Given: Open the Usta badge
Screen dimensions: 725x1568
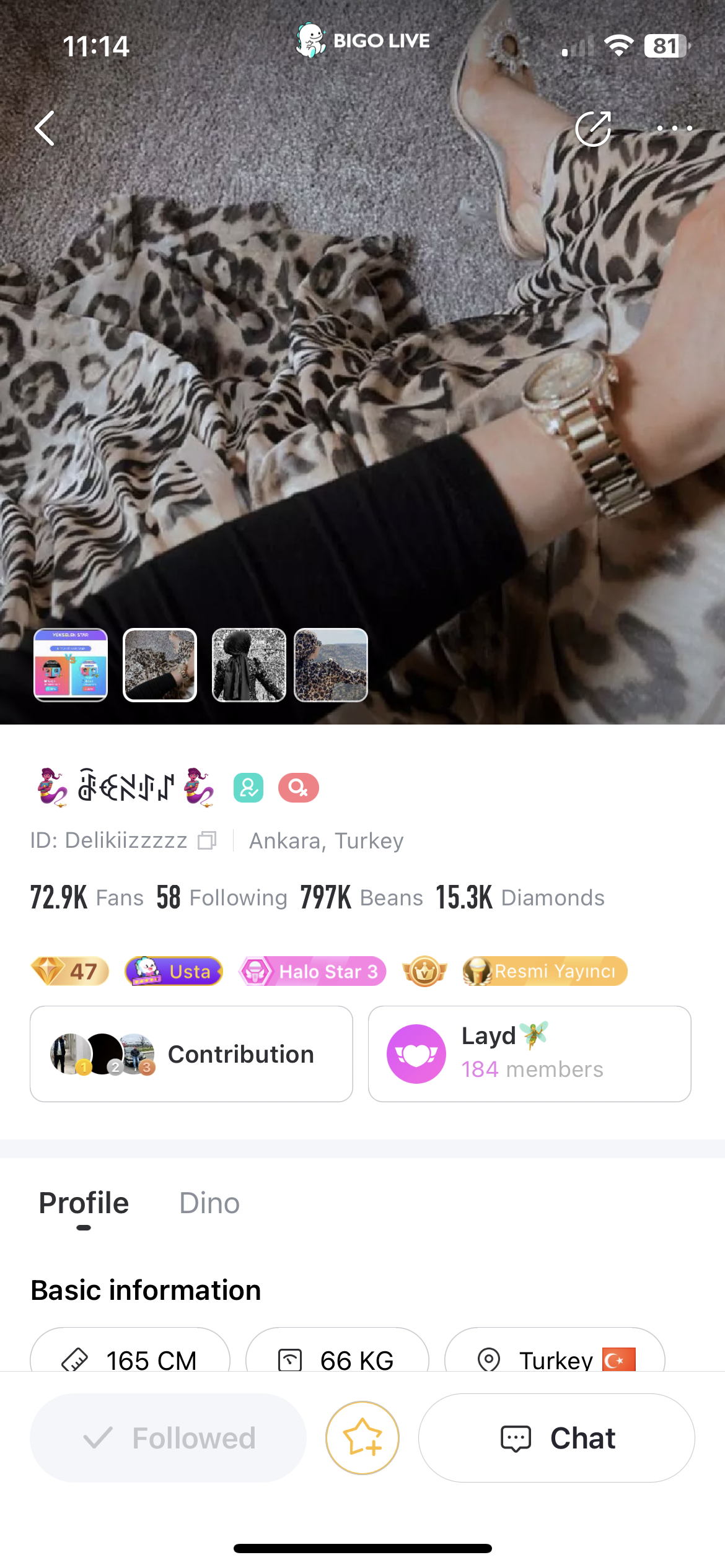Looking at the screenshot, I should click(174, 971).
